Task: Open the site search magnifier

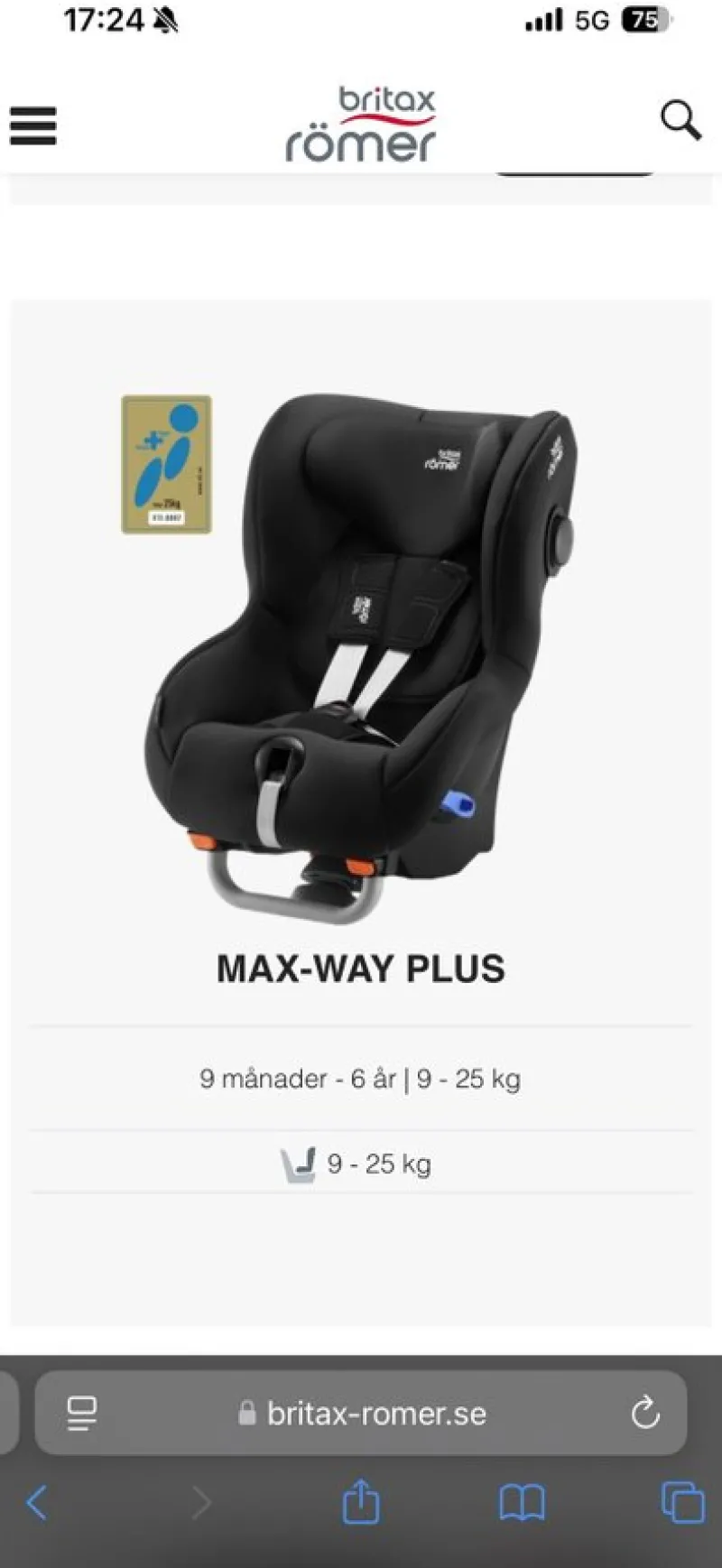Action: pos(680,120)
